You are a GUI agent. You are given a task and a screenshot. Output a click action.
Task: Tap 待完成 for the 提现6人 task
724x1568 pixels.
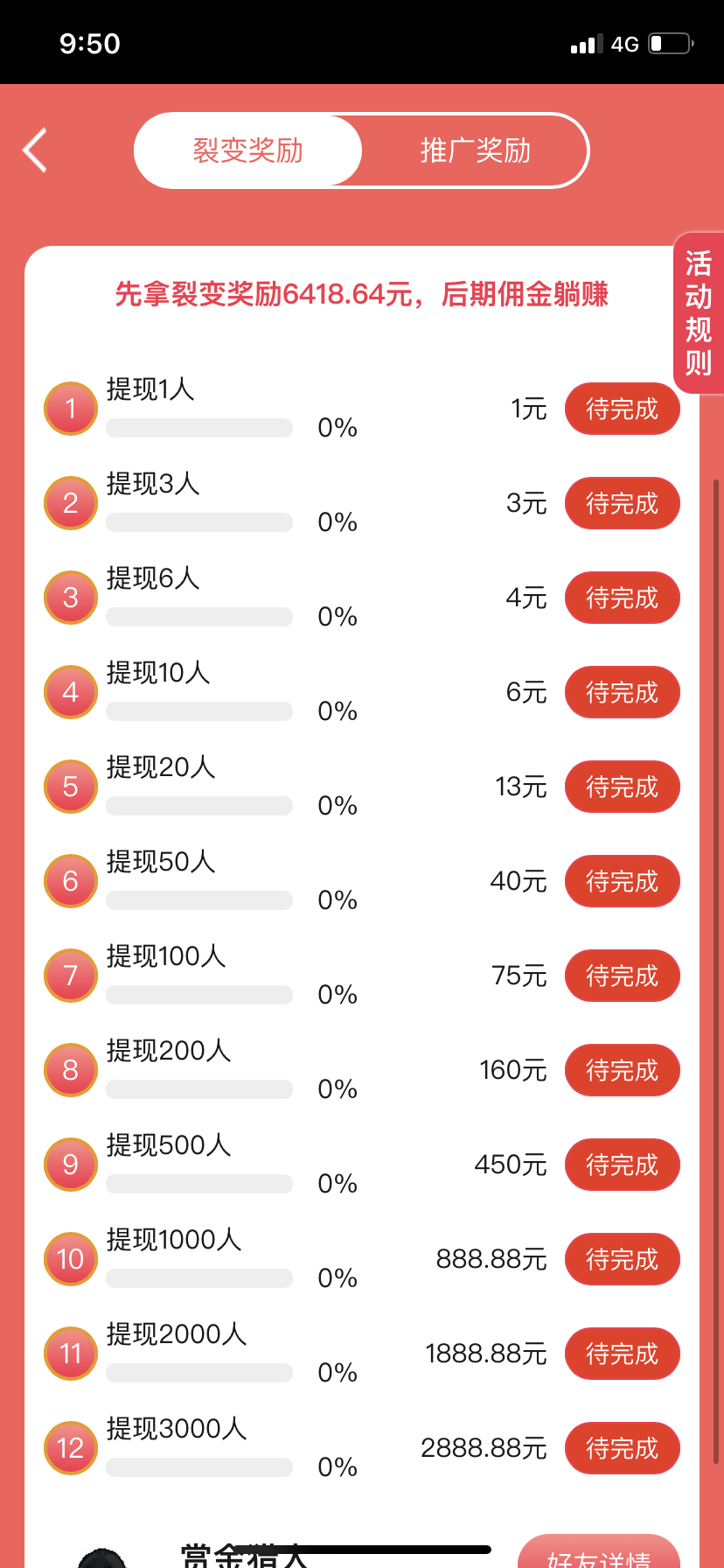[623, 598]
